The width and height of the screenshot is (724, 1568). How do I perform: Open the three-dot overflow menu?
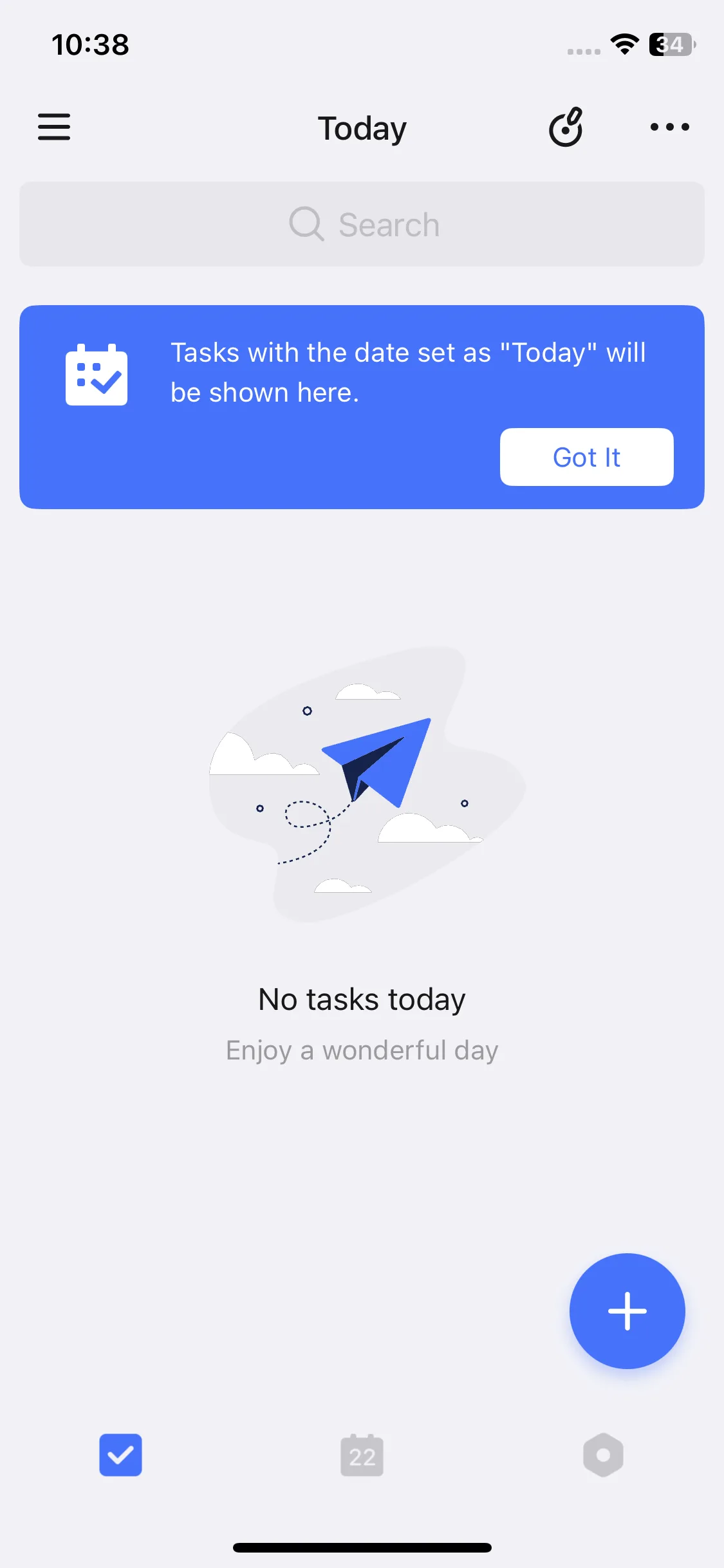[669, 127]
